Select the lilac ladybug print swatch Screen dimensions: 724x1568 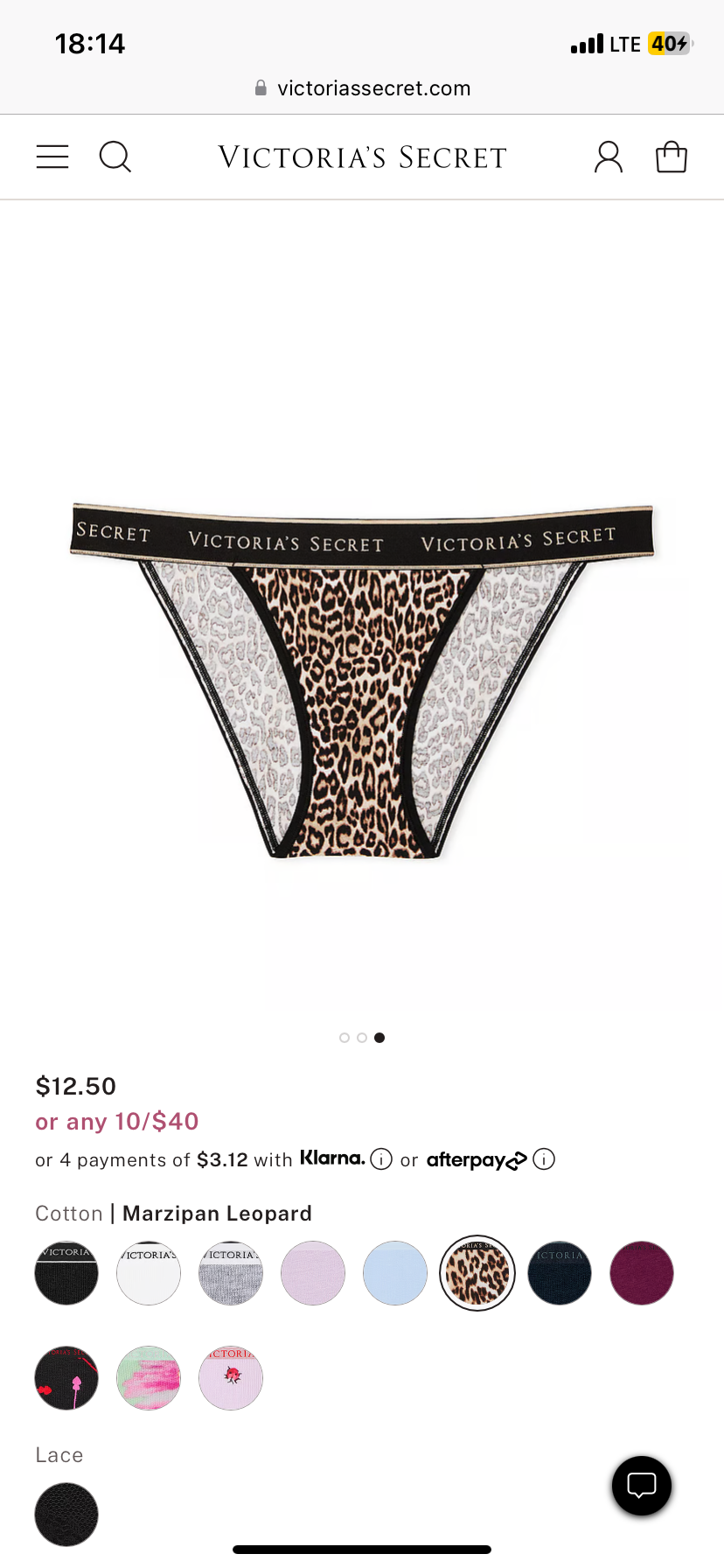(231, 1377)
